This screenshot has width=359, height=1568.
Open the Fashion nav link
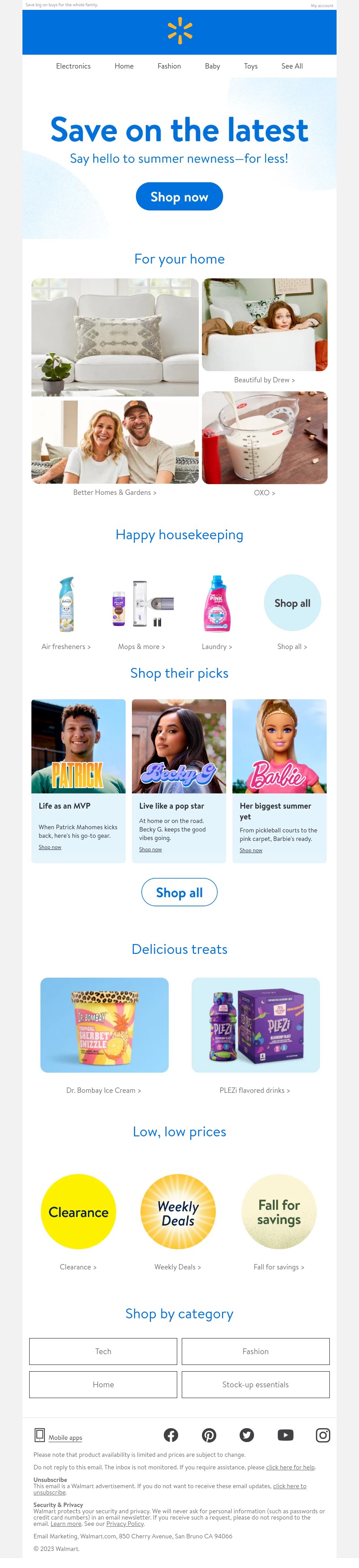[169, 66]
